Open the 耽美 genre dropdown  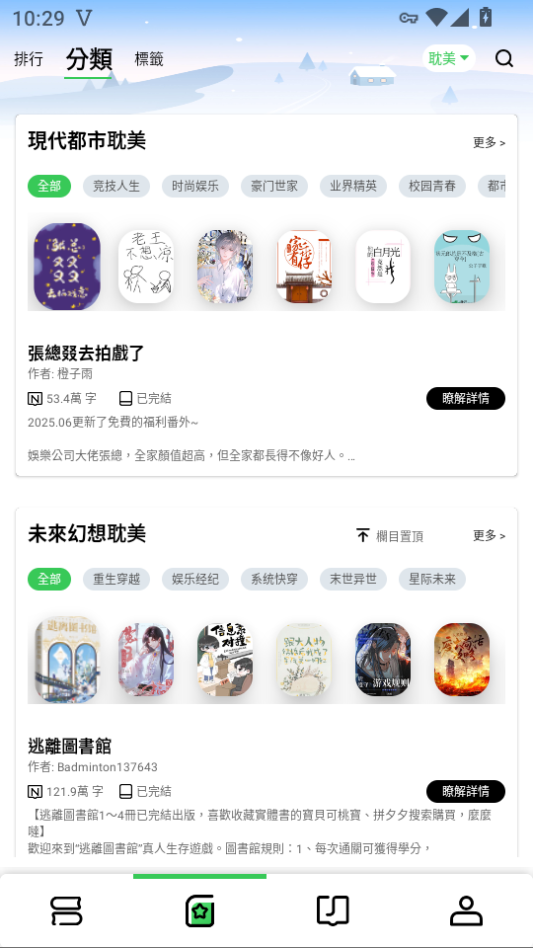coord(448,59)
